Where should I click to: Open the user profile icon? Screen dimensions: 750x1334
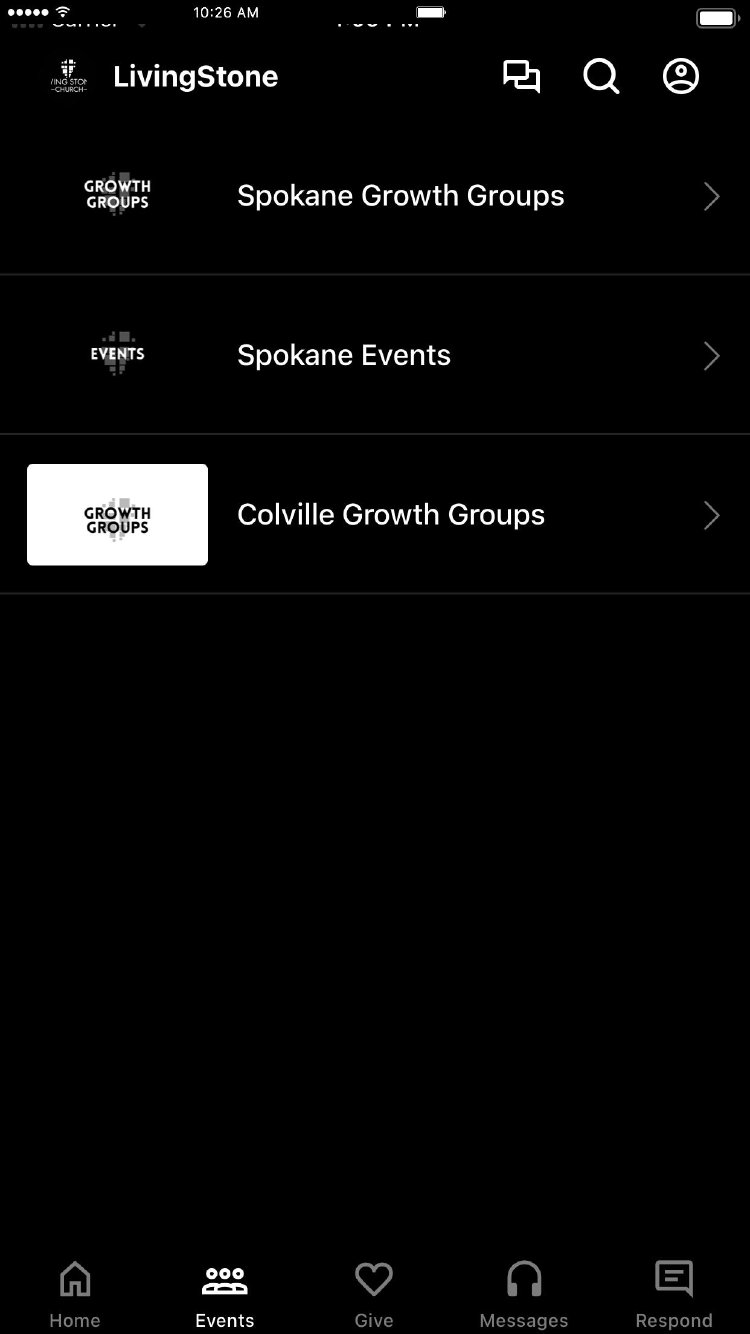(x=681, y=77)
